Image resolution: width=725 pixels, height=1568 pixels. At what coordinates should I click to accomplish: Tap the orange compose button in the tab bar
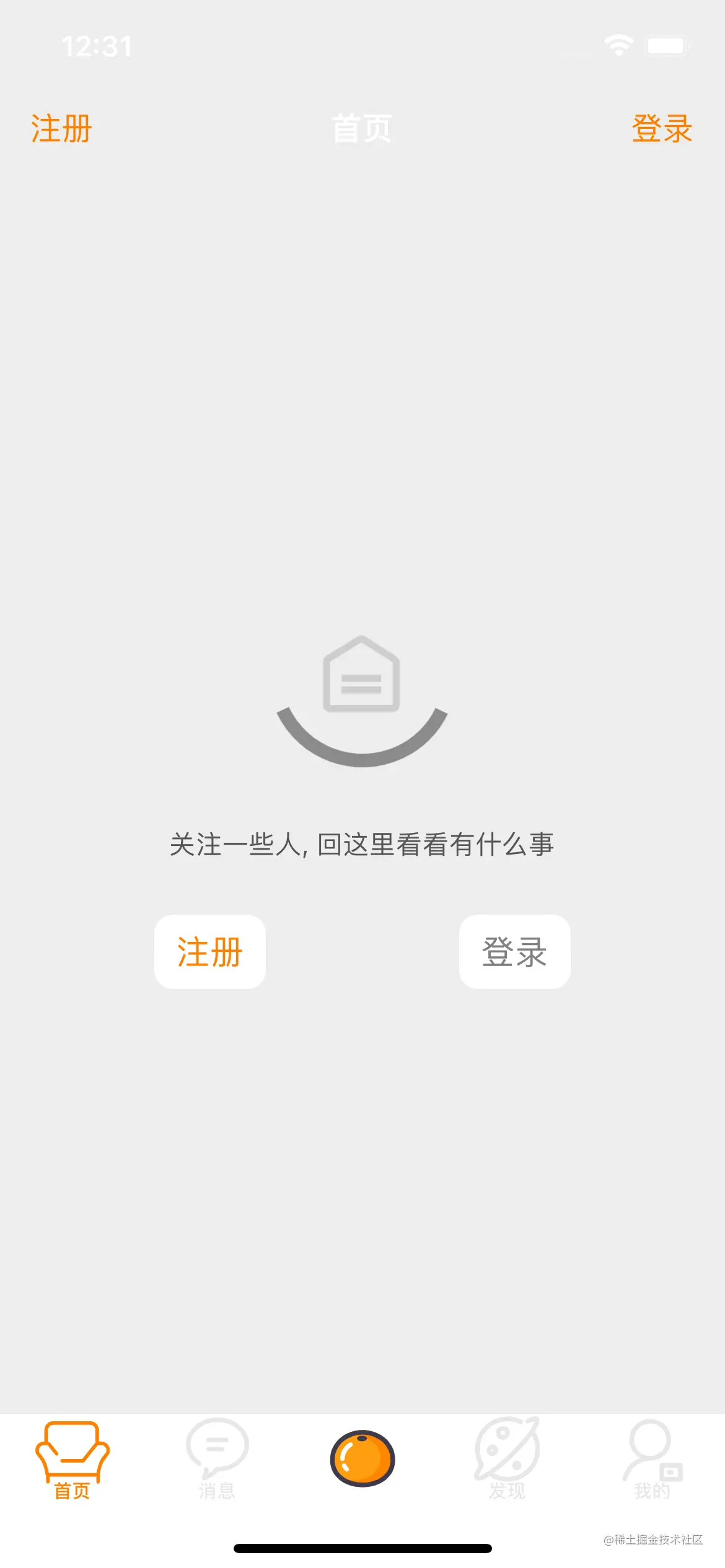(362, 1458)
